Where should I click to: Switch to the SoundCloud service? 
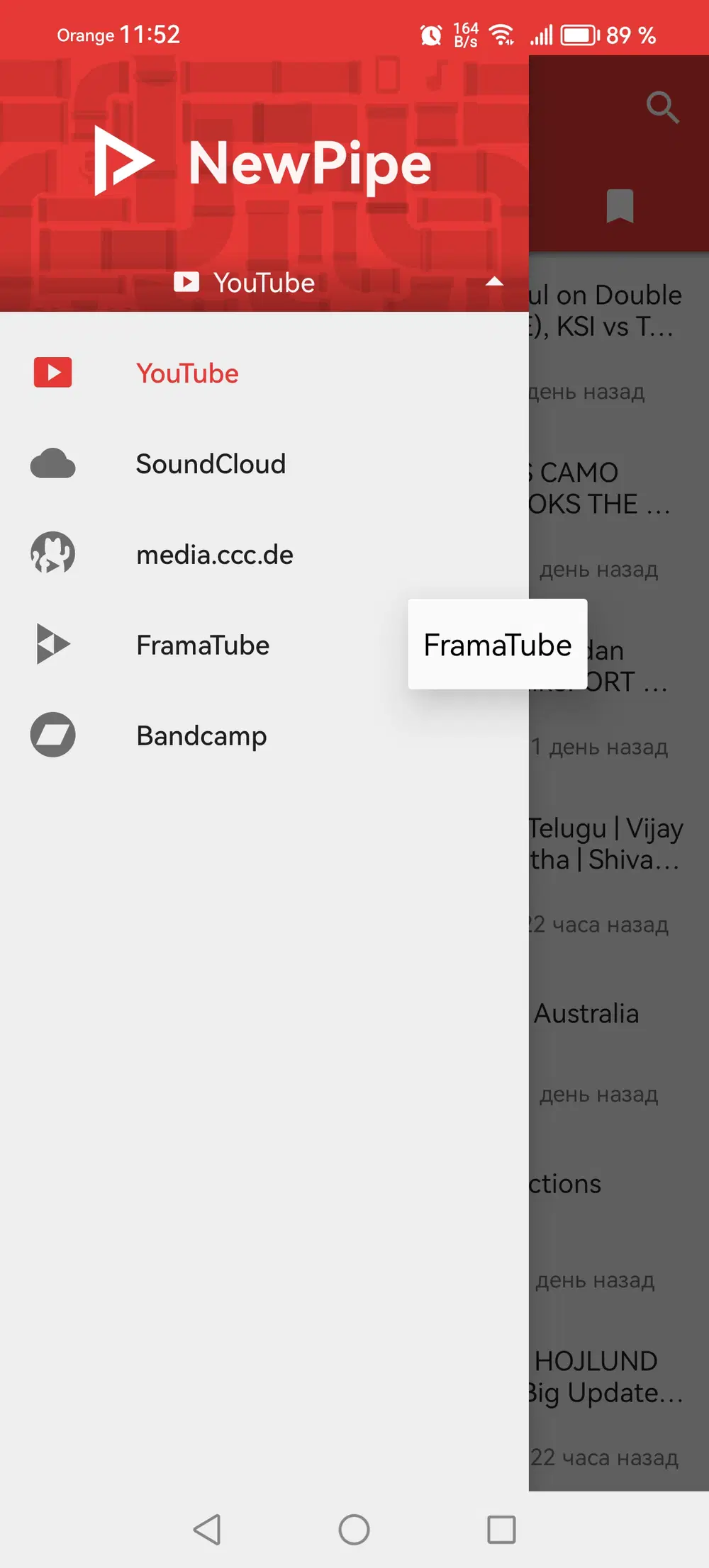pos(210,464)
